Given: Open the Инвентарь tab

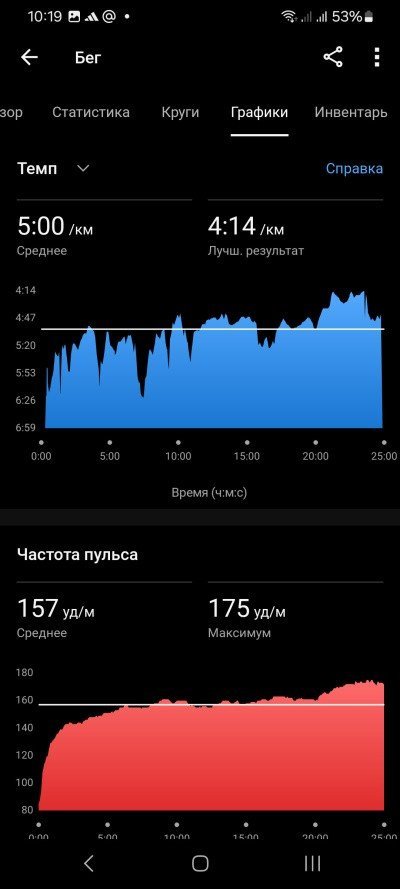Looking at the screenshot, I should point(351,112).
